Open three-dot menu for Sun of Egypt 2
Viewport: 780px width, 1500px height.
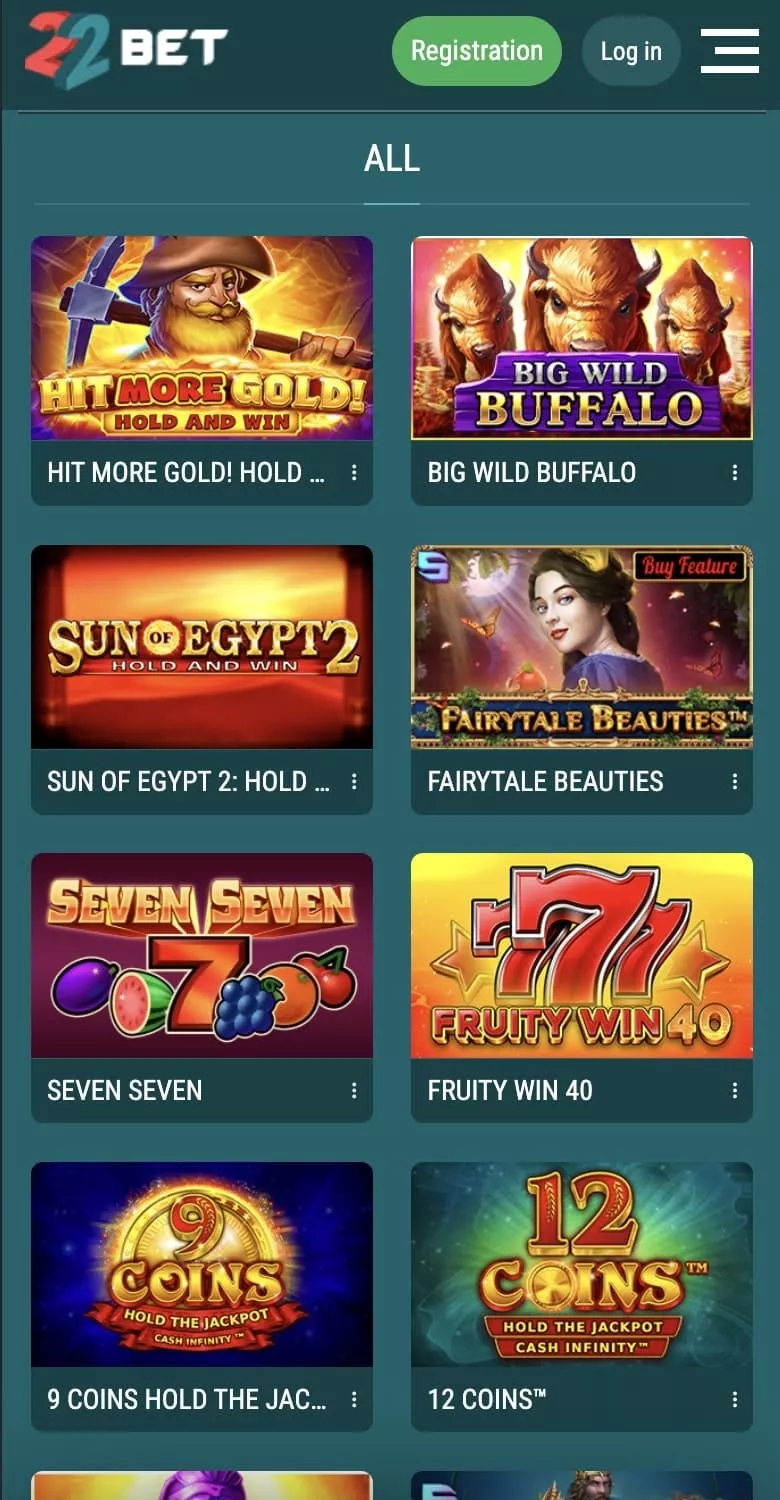354,782
